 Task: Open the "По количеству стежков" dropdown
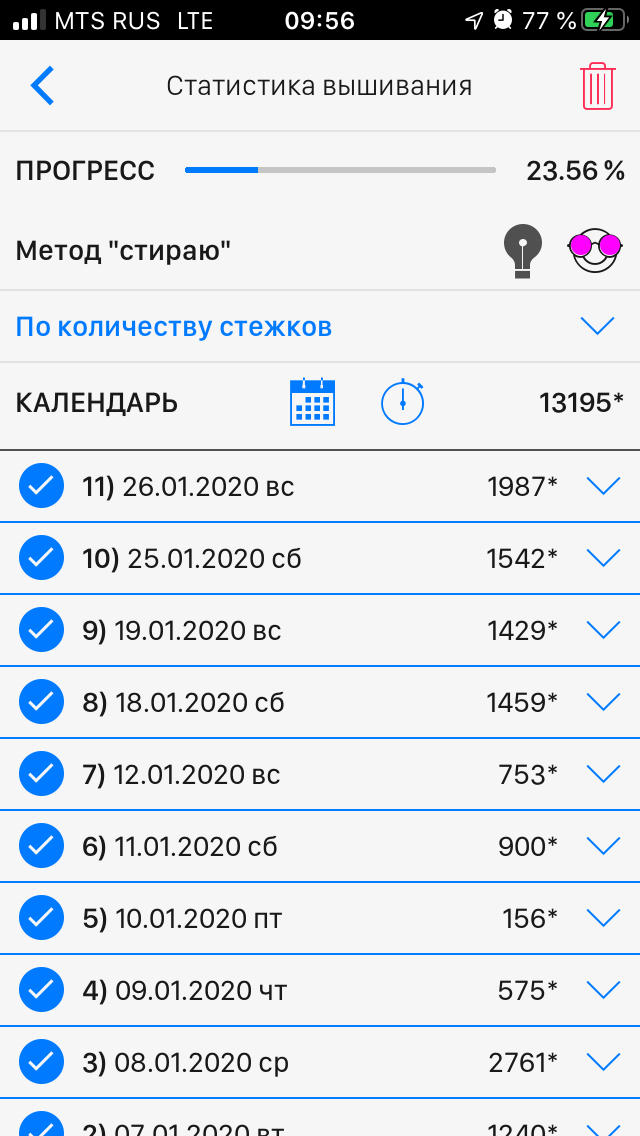[x=597, y=326]
